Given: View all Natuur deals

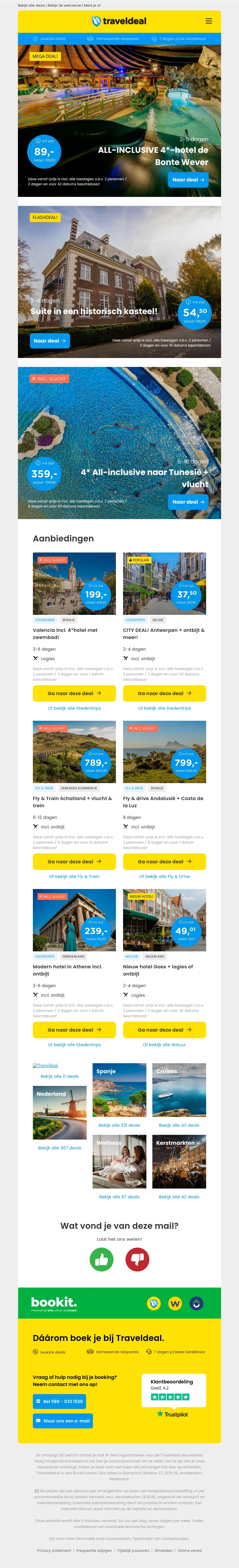Looking at the screenshot, I should click(164, 1044).
